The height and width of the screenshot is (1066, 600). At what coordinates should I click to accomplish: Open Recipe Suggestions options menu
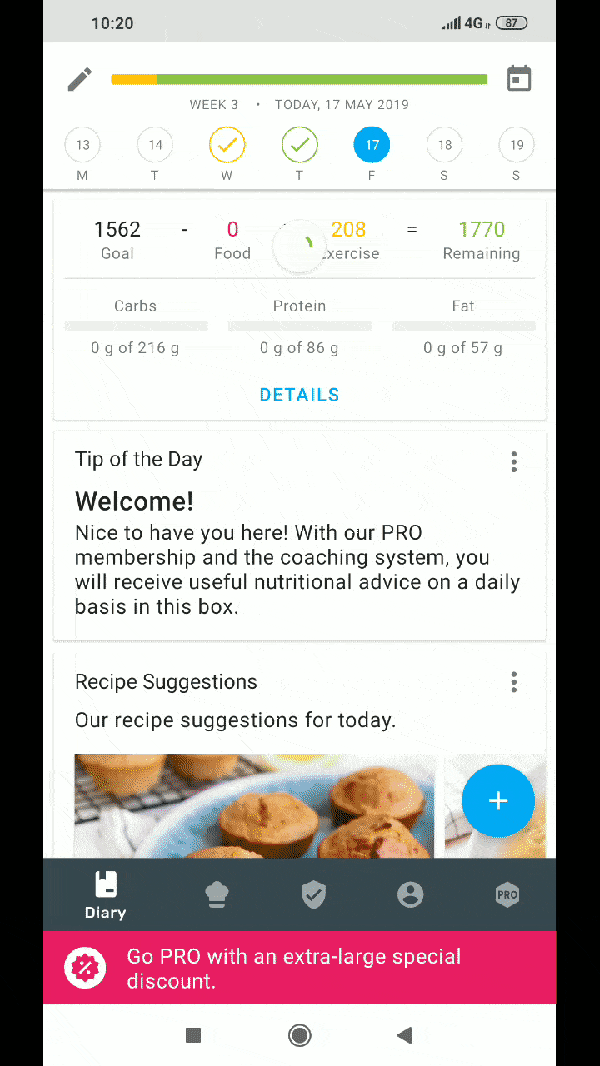pyautogui.click(x=514, y=682)
